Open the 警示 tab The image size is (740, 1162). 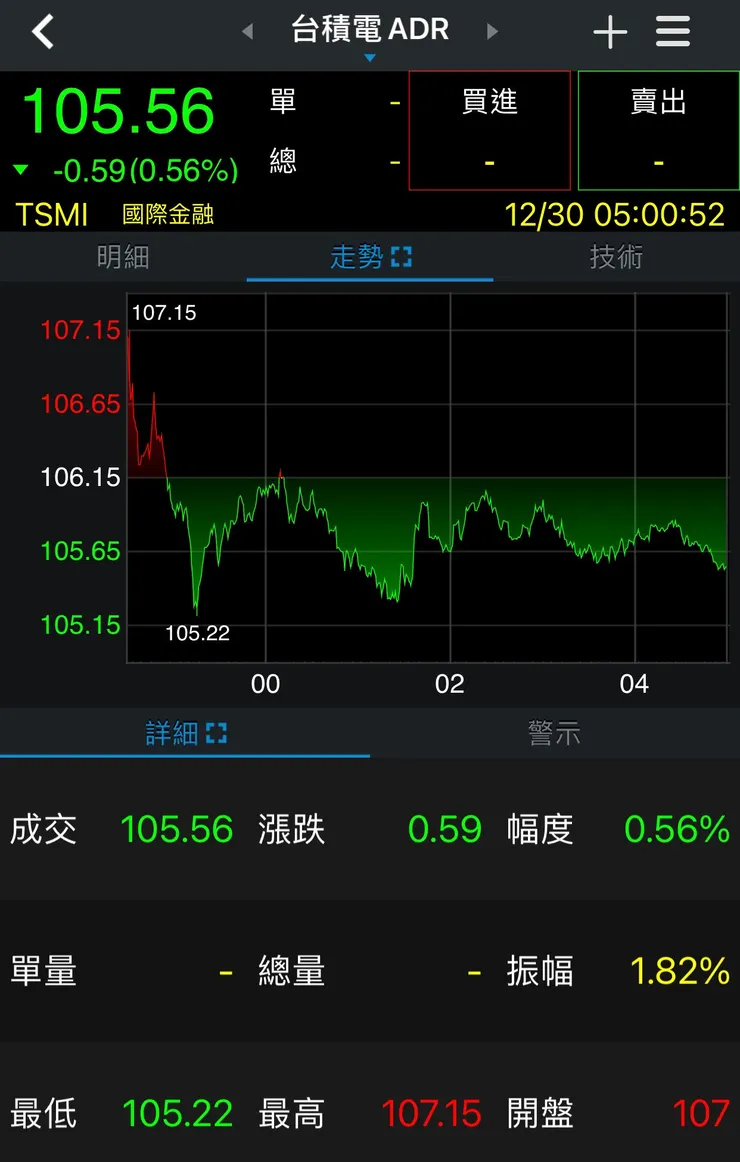point(555,733)
